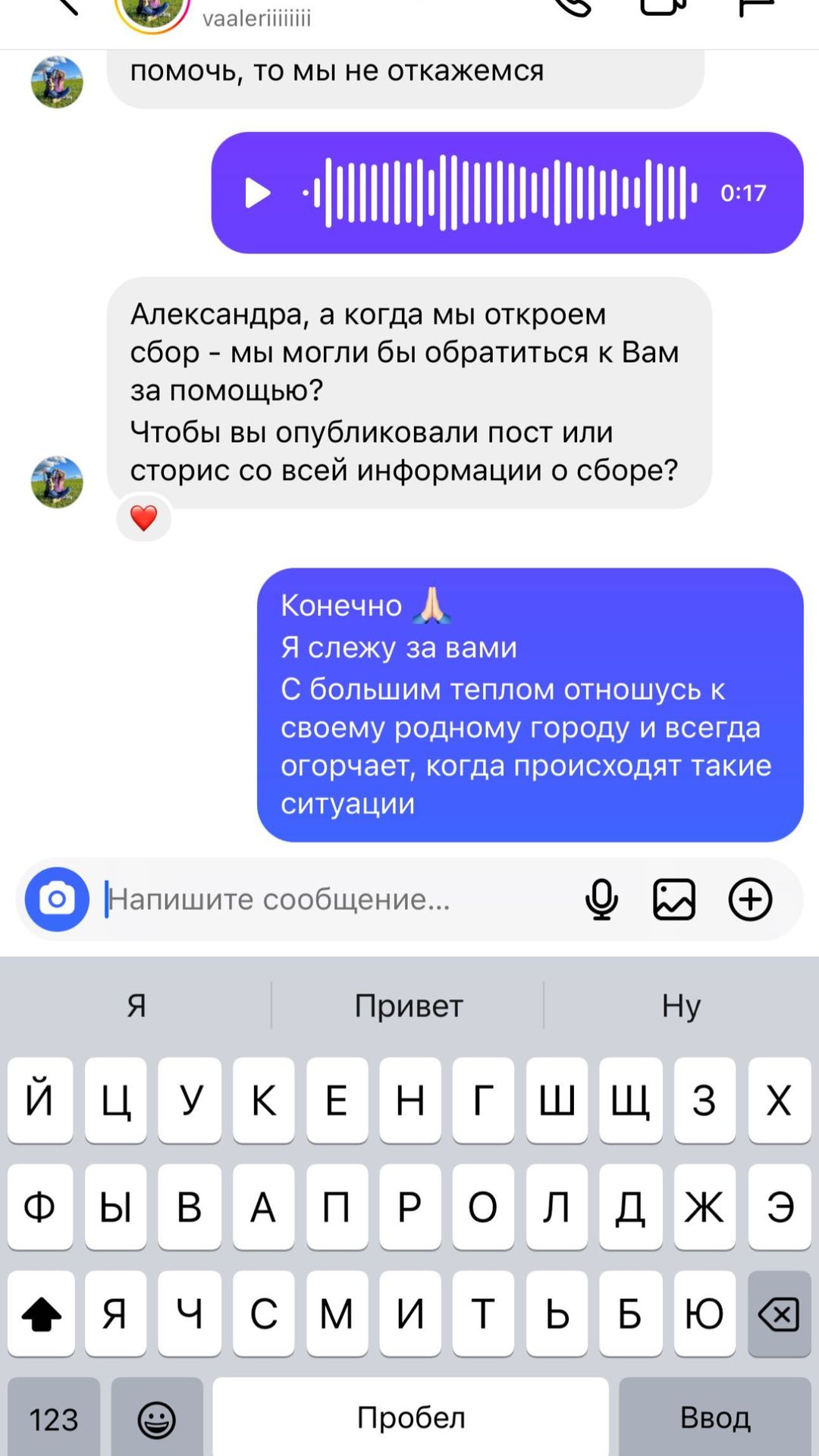Screen dimensions: 819x1456
Task: Insert the suggestion Ну
Action: point(681,1006)
